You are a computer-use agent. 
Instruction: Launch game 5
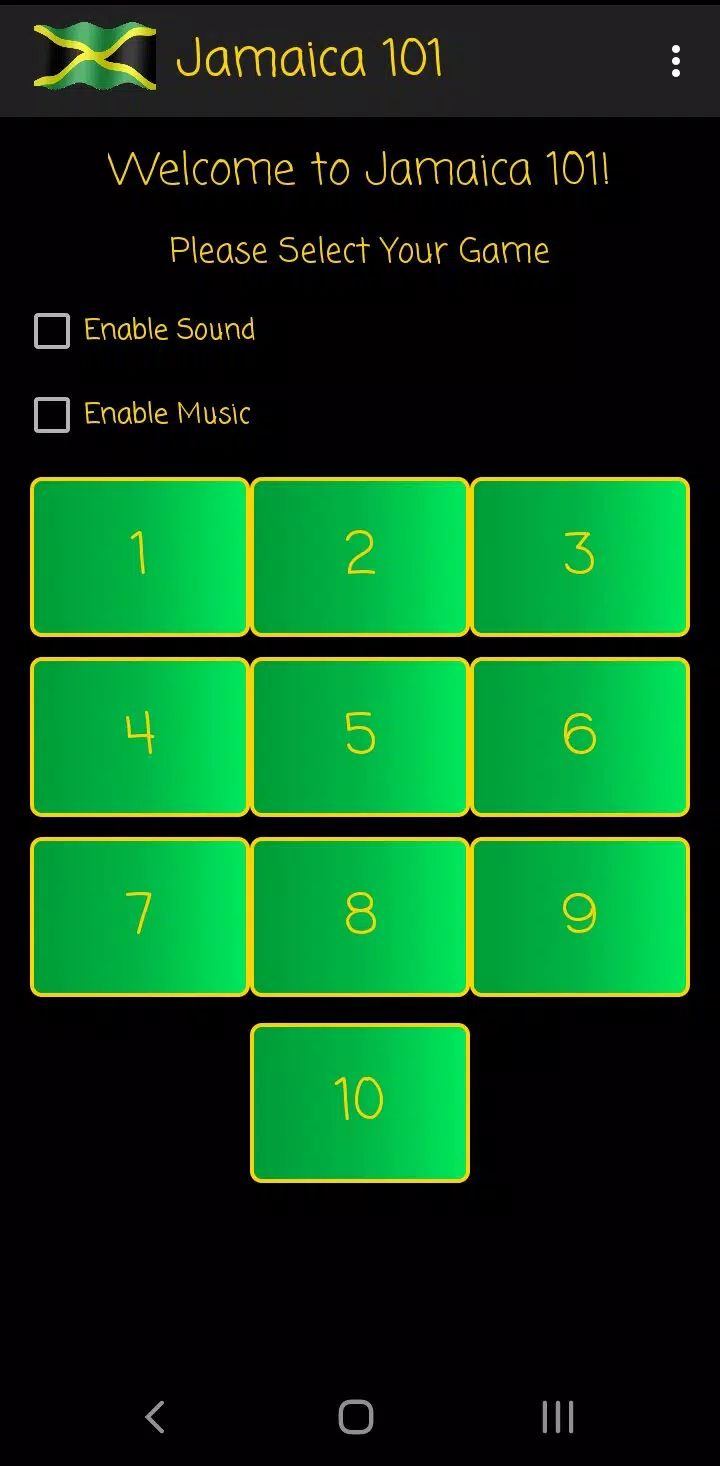[360, 737]
